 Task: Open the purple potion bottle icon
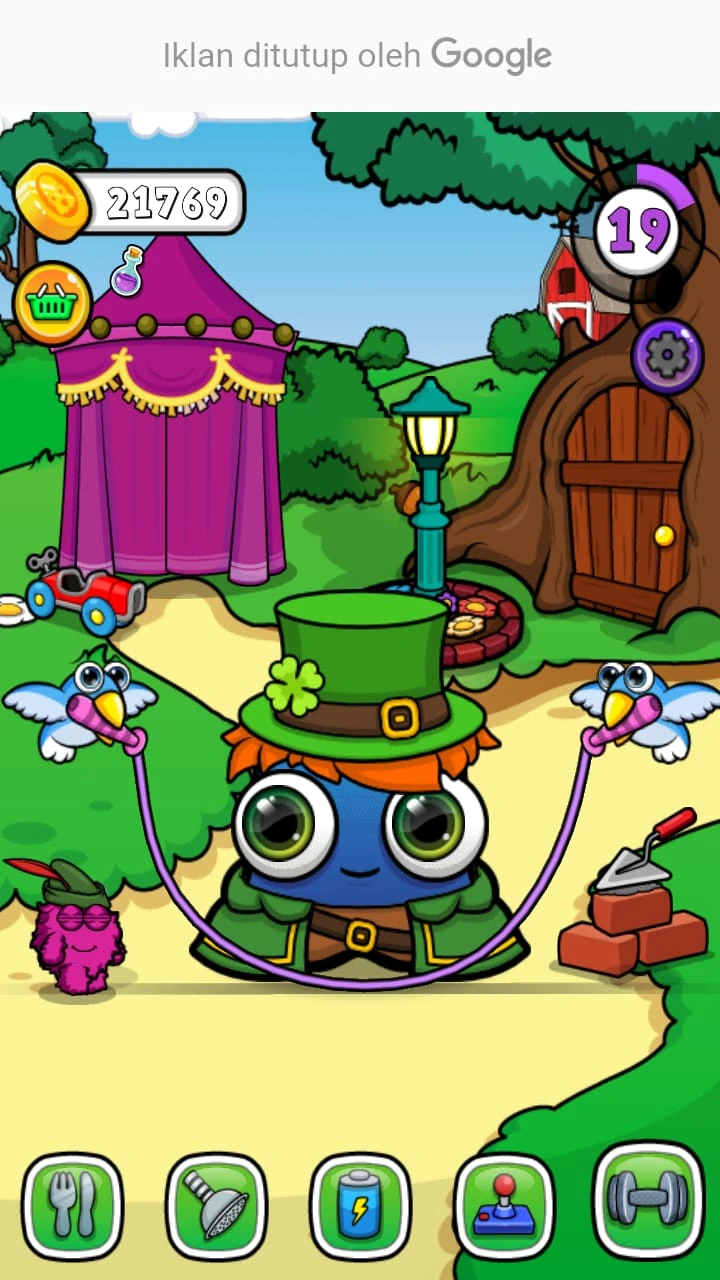point(127,271)
